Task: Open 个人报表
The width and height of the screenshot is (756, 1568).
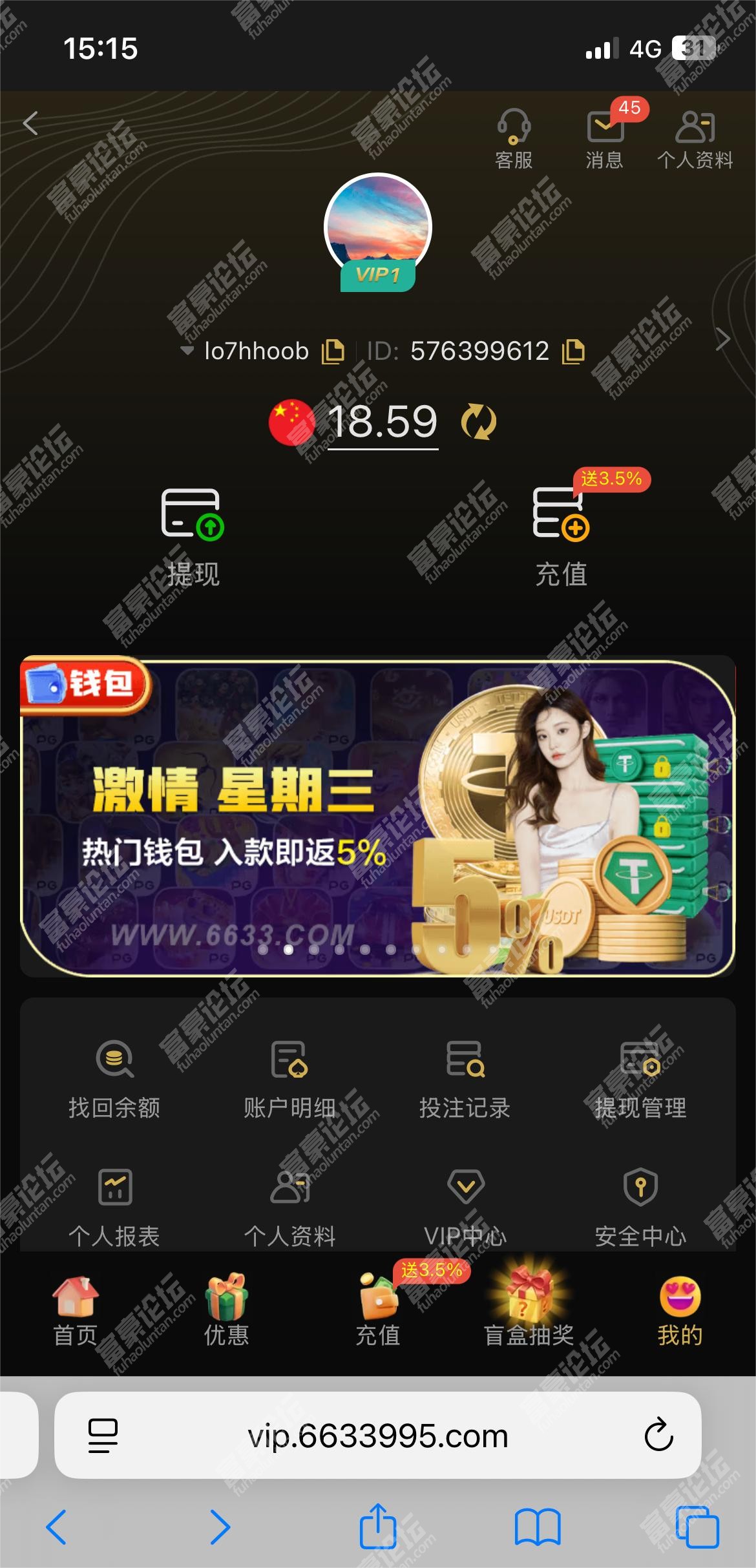Action: point(114,1207)
